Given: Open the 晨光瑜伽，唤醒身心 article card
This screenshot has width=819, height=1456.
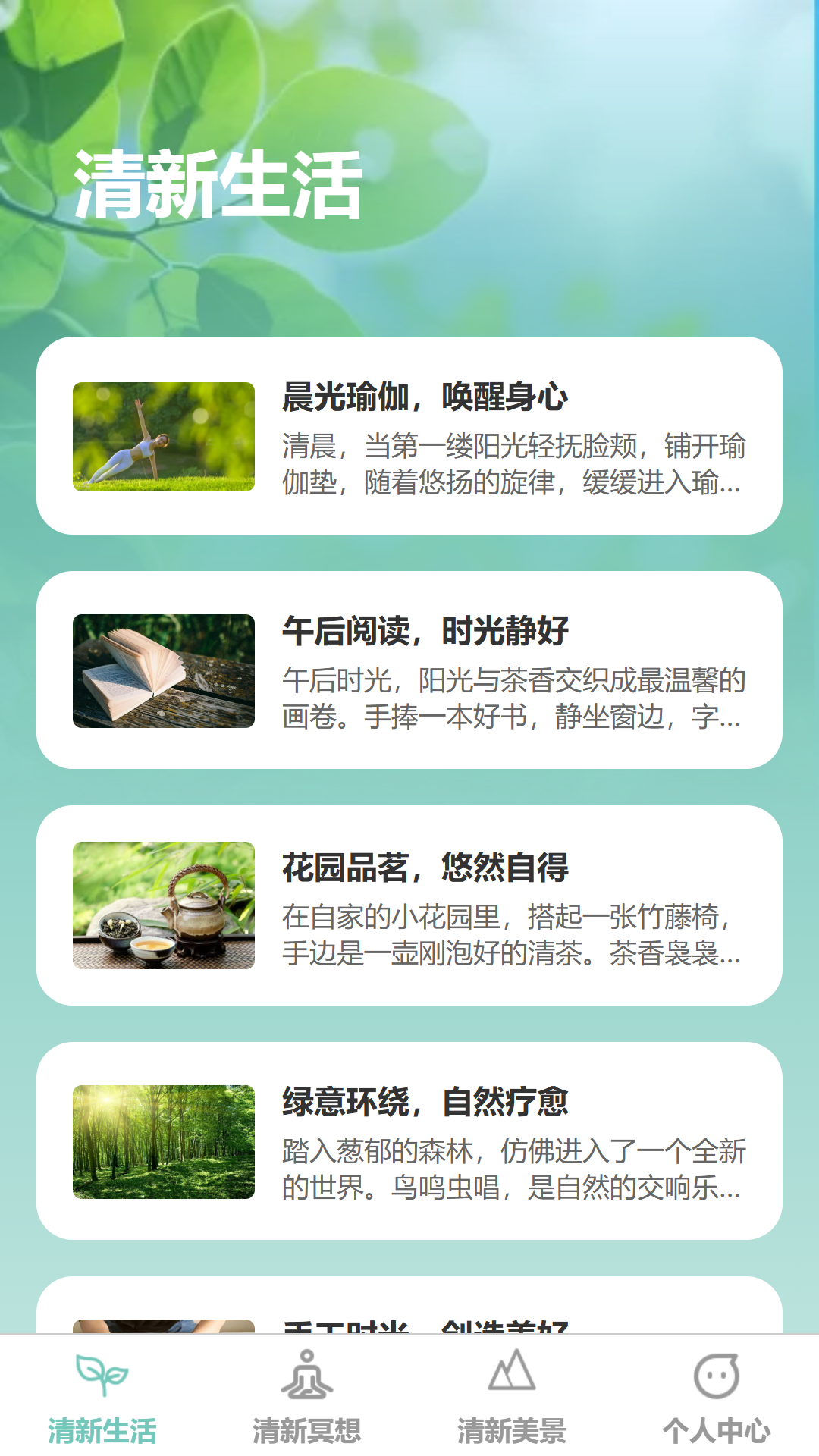Looking at the screenshot, I should (x=409, y=436).
